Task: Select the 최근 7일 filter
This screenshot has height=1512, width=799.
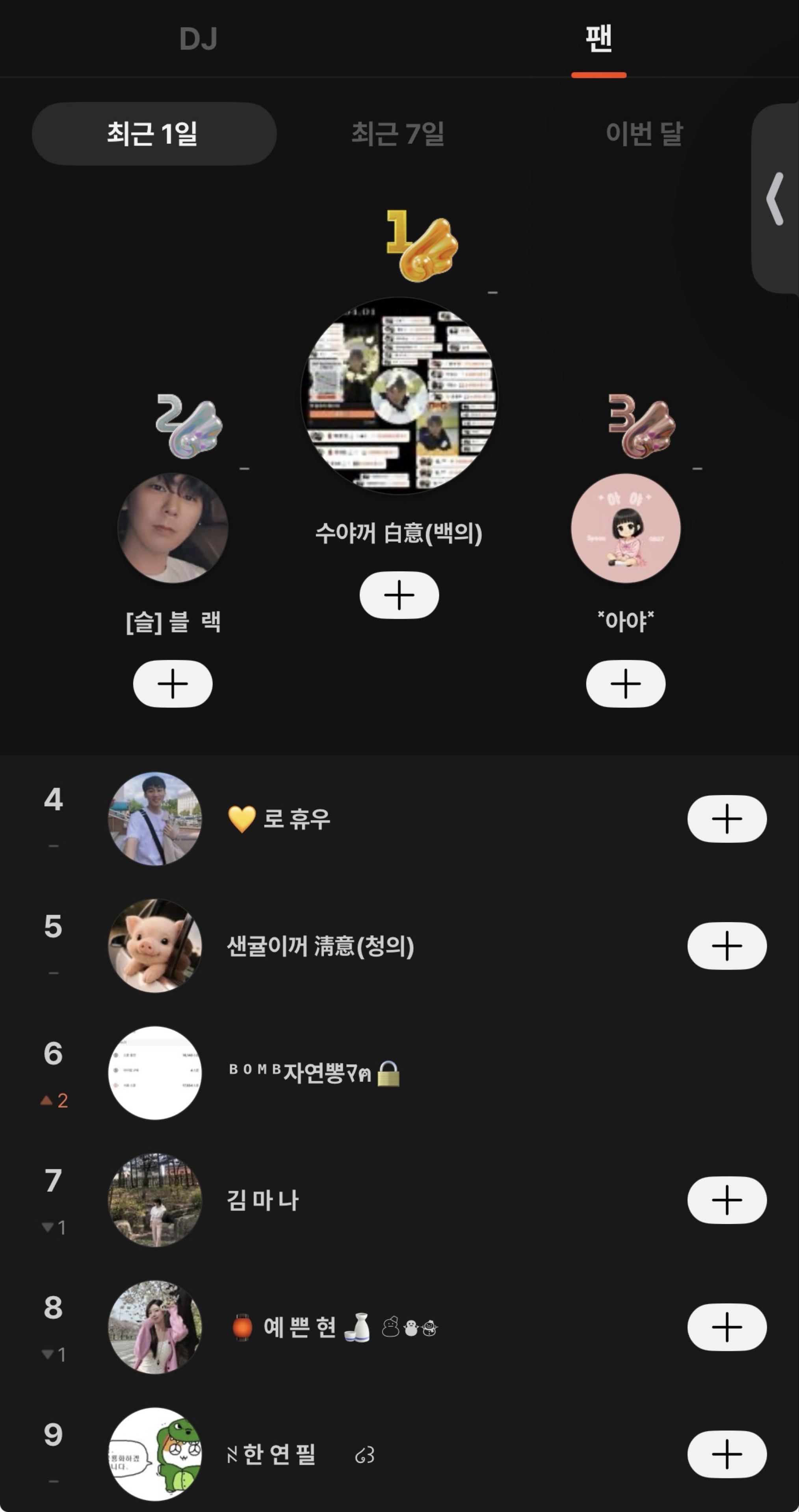Action: [398, 134]
